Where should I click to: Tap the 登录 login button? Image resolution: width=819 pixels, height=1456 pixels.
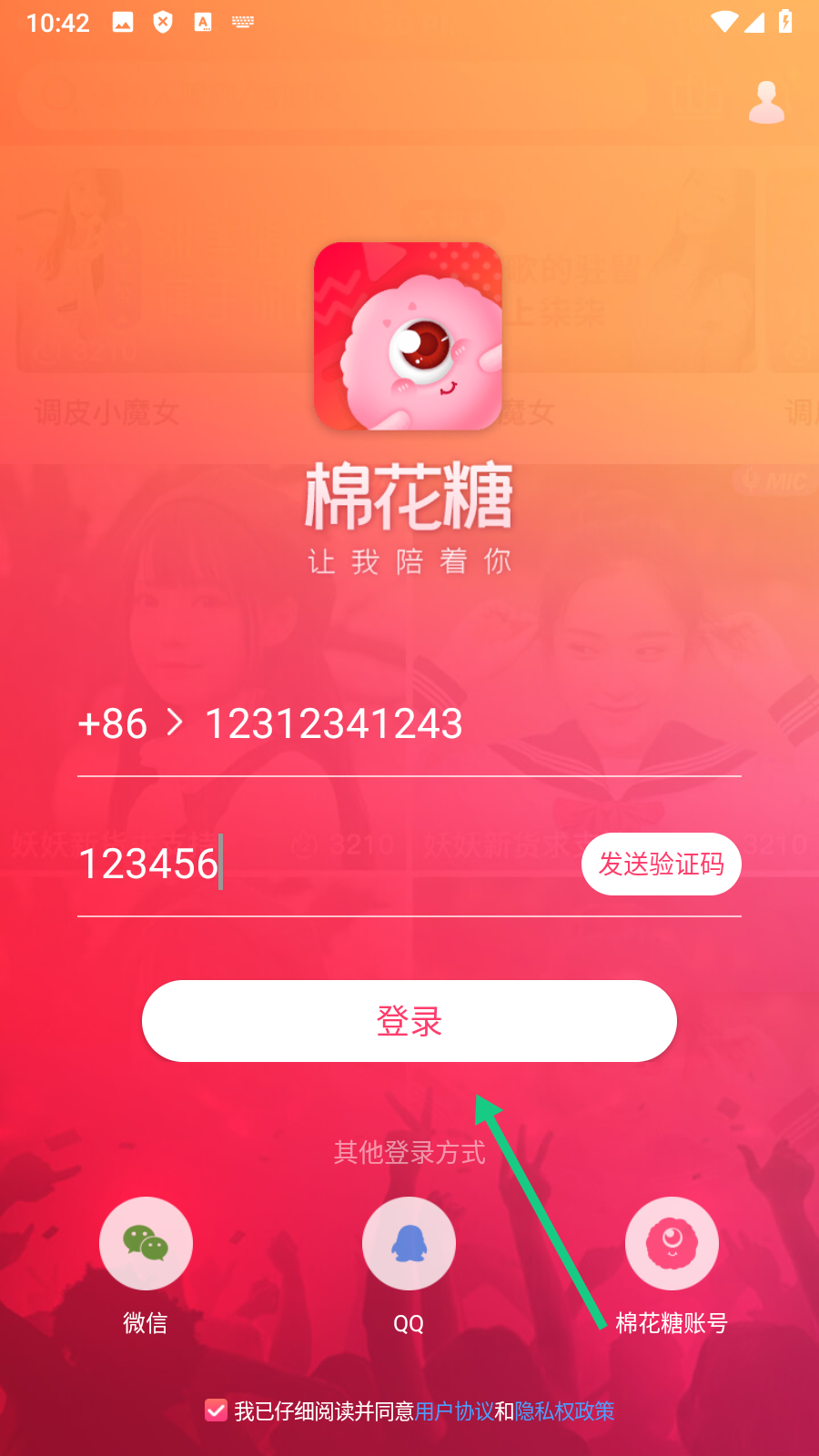(x=409, y=1021)
